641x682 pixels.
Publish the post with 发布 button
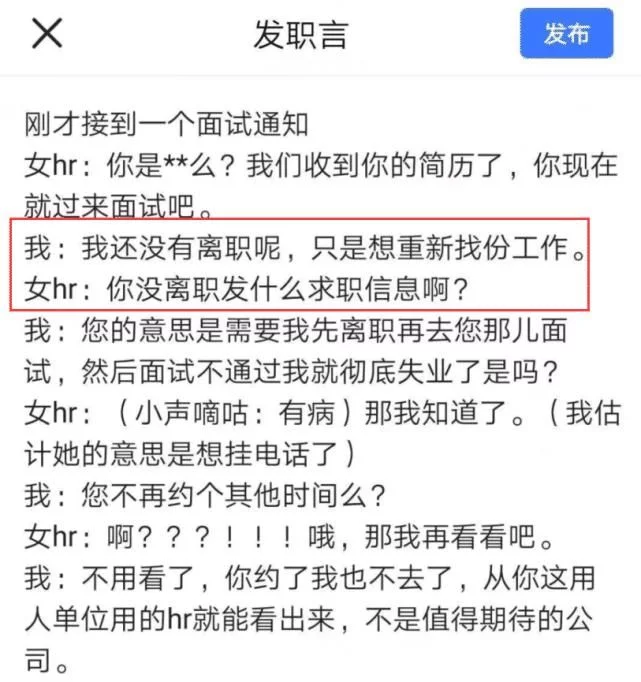(x=565, y=34)
